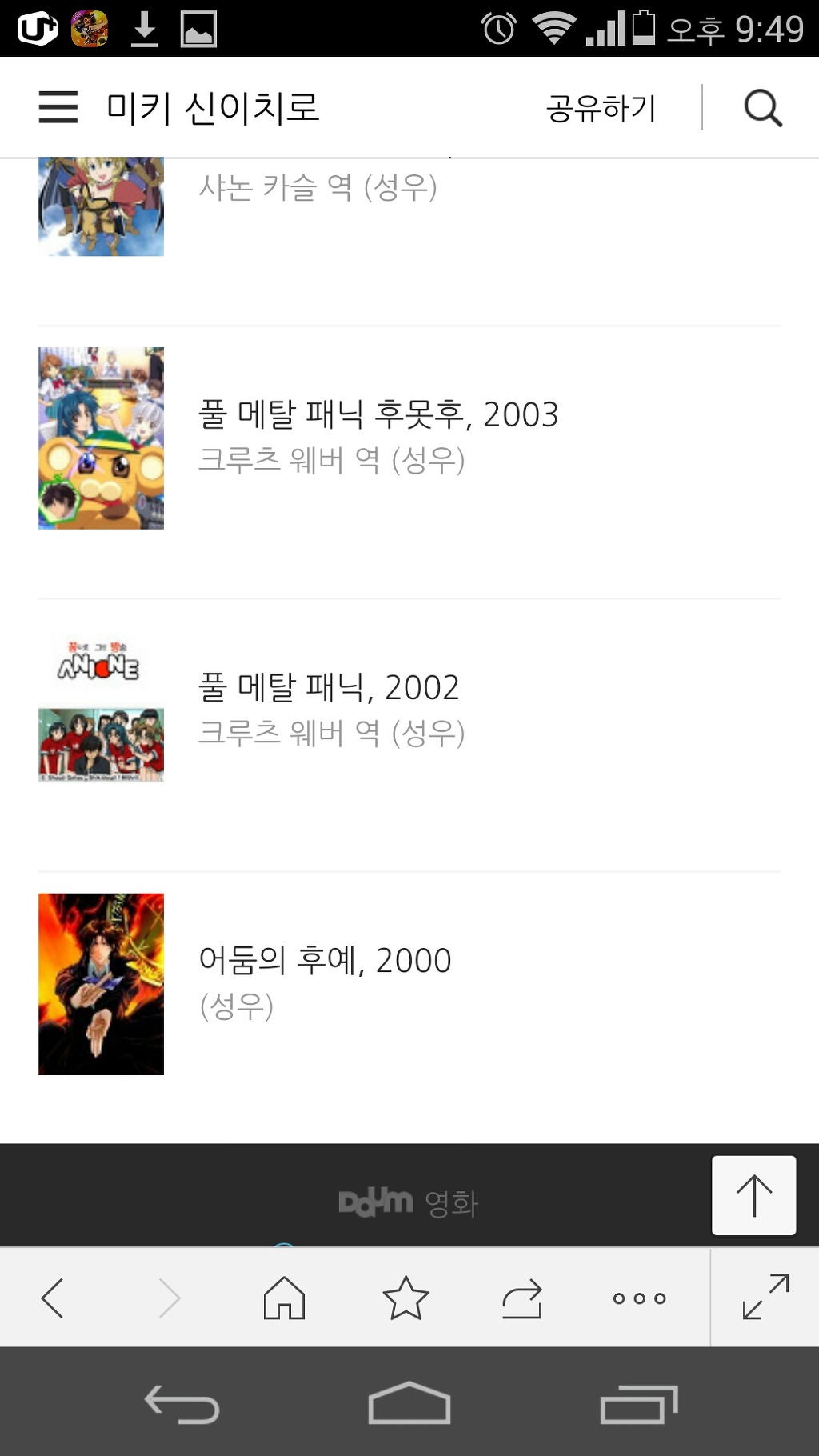Screen dimensions: 819x1456
Task: Select the 풀 메탈 패닉, 2002 entry
Action: (329, 688)
